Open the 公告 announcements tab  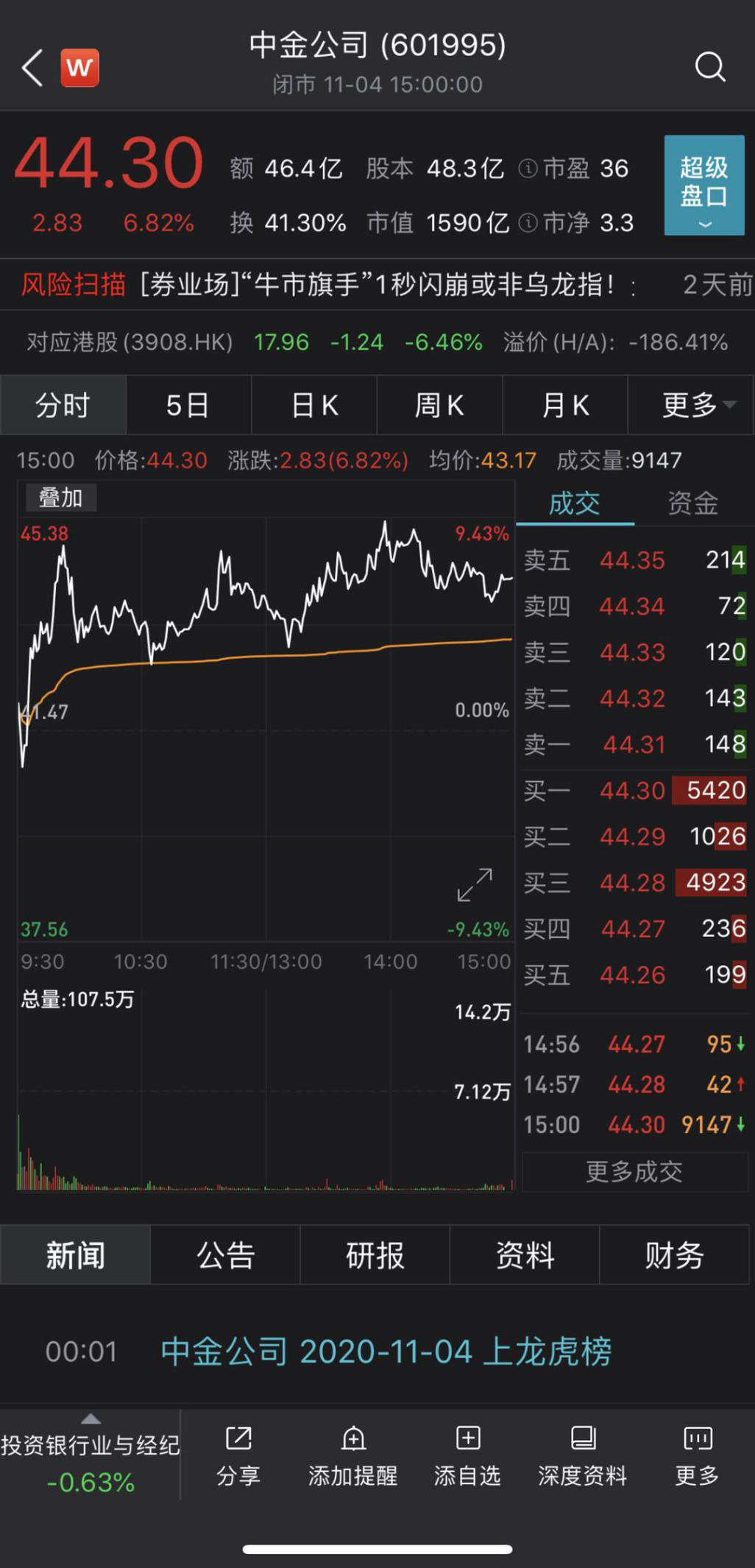[224, 1255]
